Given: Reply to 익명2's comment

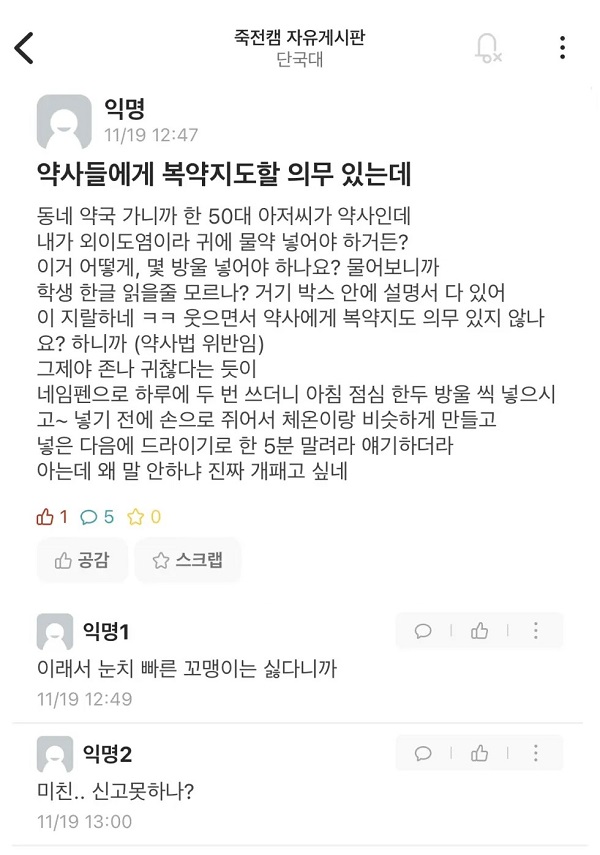Looking at the screenshot, I should pos(423,752).
